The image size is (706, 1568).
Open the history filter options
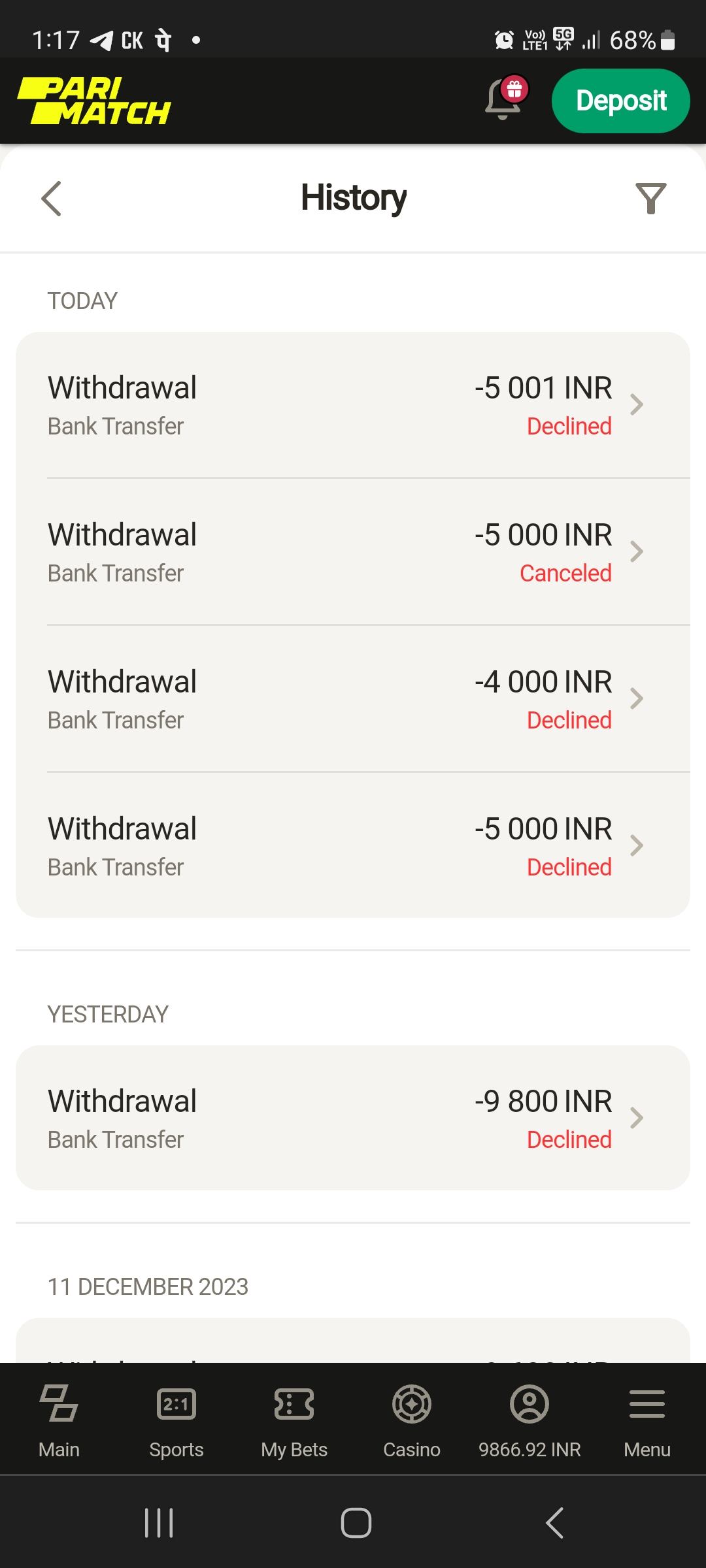click(650, 199)
